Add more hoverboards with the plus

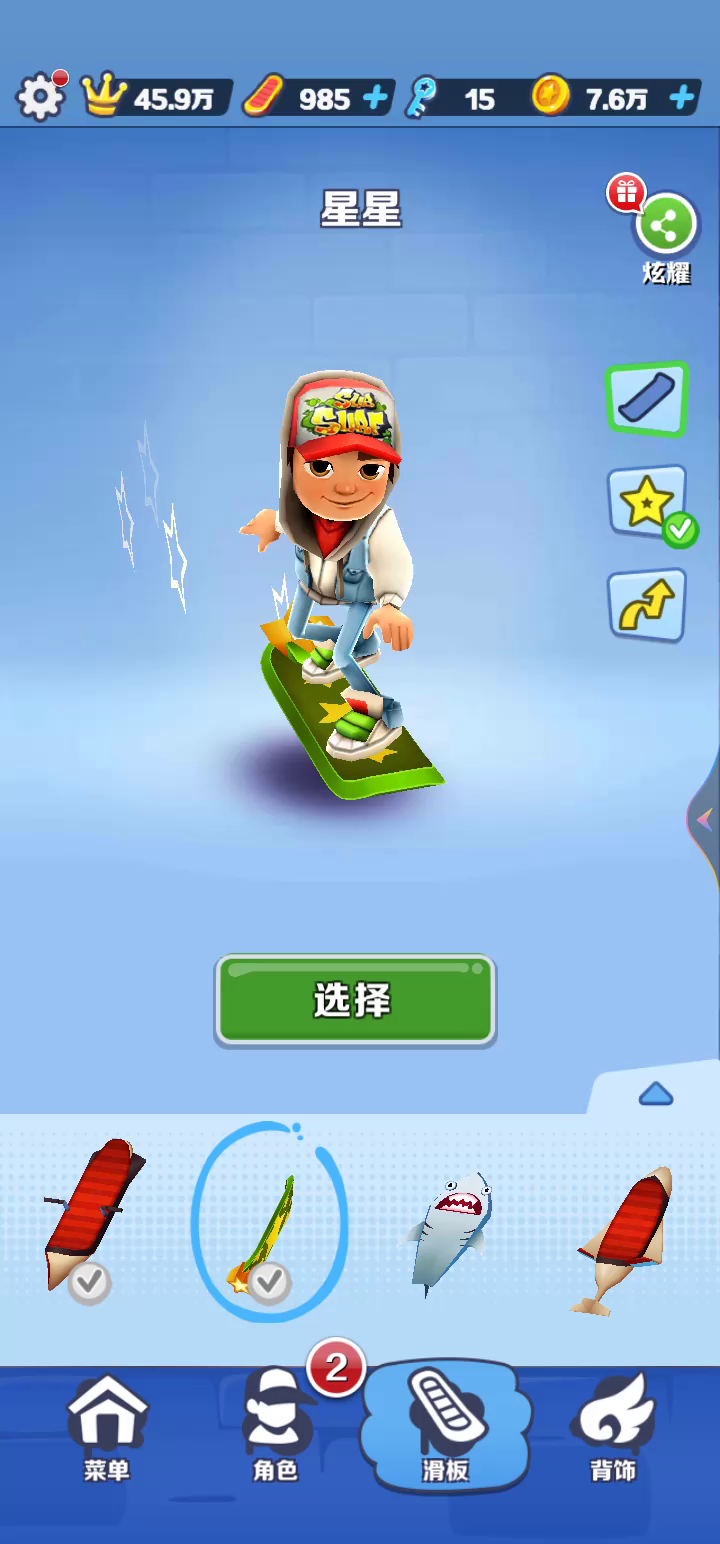(374, 98)
